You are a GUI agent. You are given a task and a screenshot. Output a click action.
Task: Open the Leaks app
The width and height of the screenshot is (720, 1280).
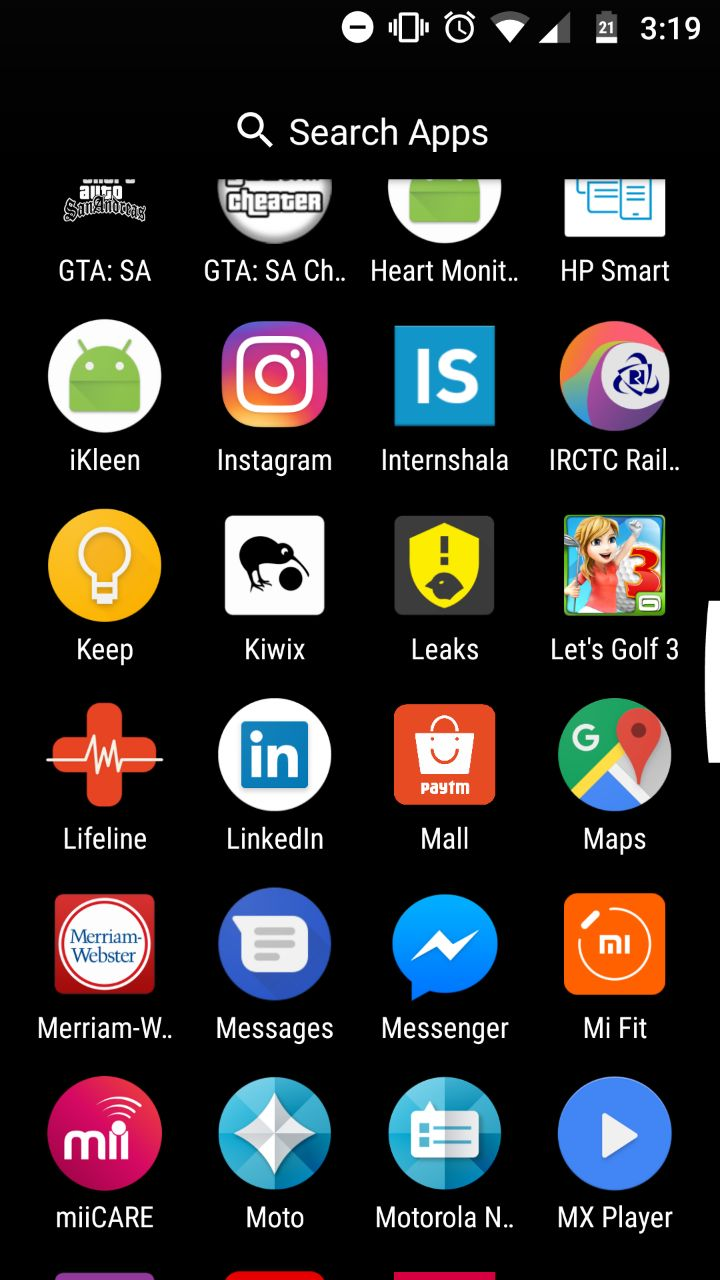(444, 565)
